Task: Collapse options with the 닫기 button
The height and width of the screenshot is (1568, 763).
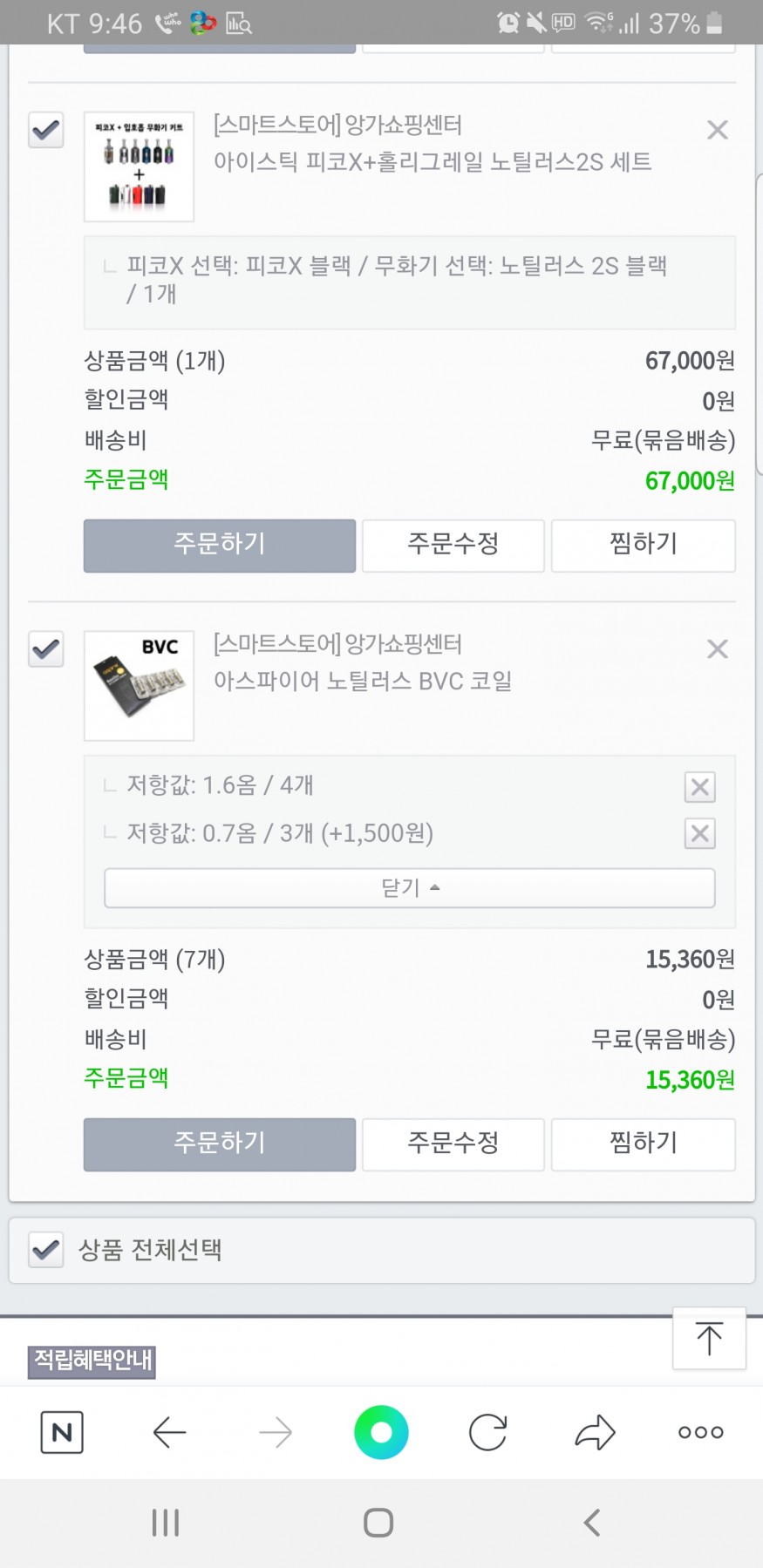Action: point(410,888)
